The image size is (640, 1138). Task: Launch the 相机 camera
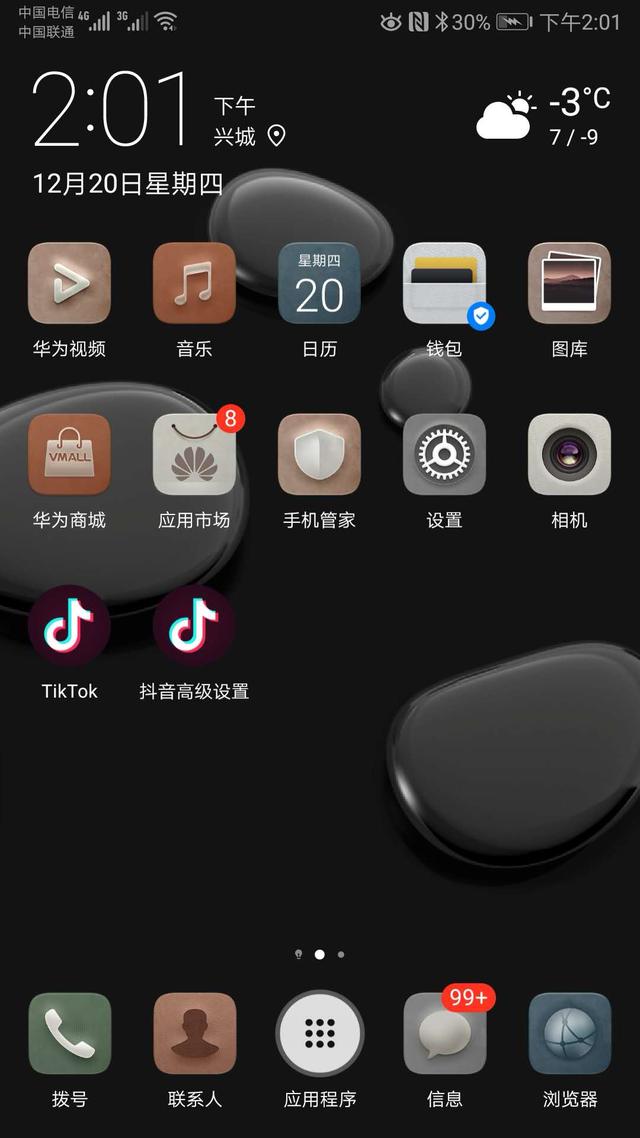pos(569,455)
